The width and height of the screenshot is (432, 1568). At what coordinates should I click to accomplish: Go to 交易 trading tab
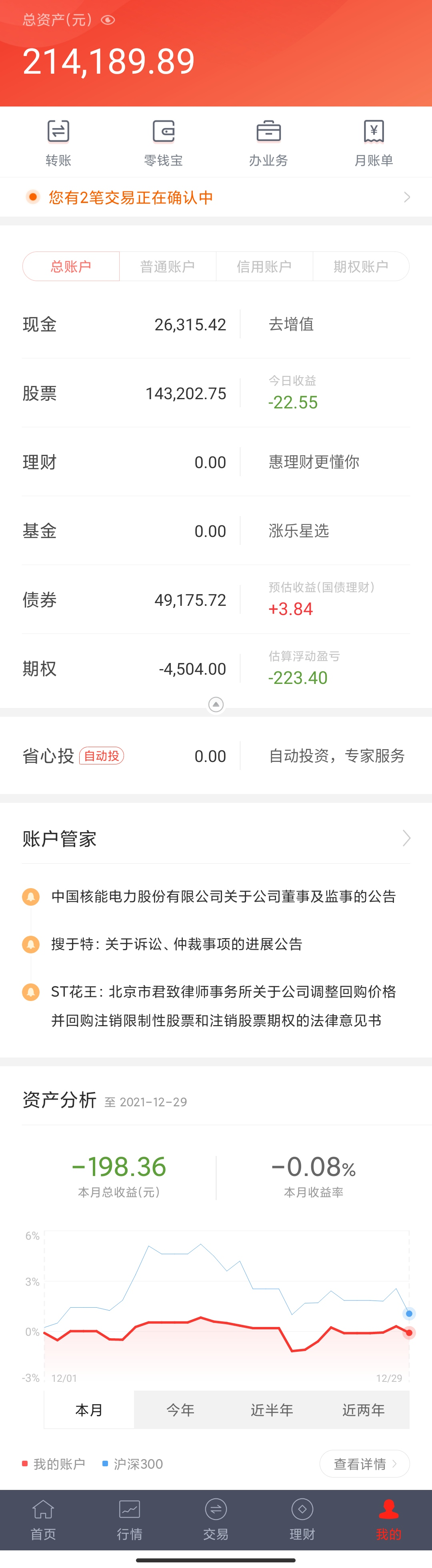point(216,1520)
